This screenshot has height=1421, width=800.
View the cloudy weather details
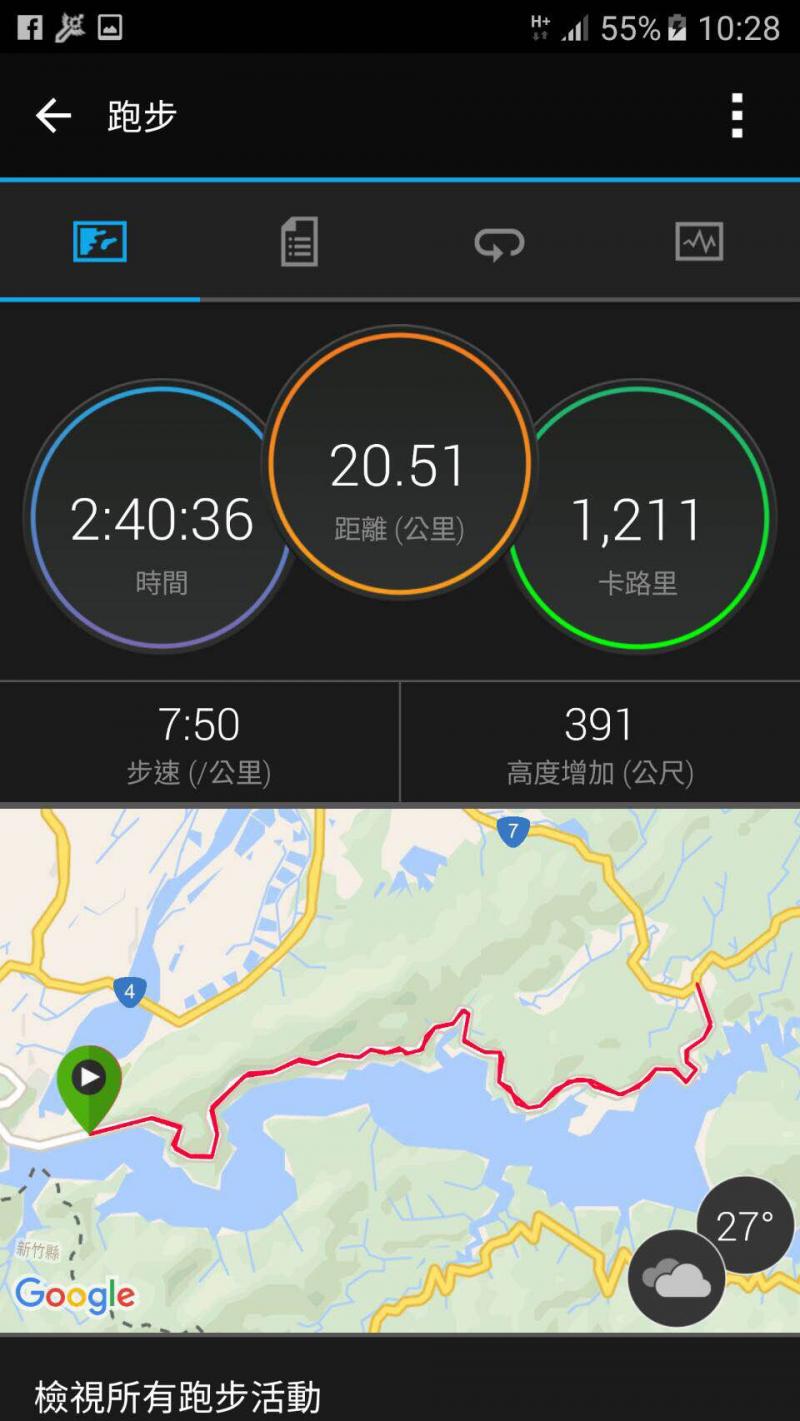tap(677, 1278)
